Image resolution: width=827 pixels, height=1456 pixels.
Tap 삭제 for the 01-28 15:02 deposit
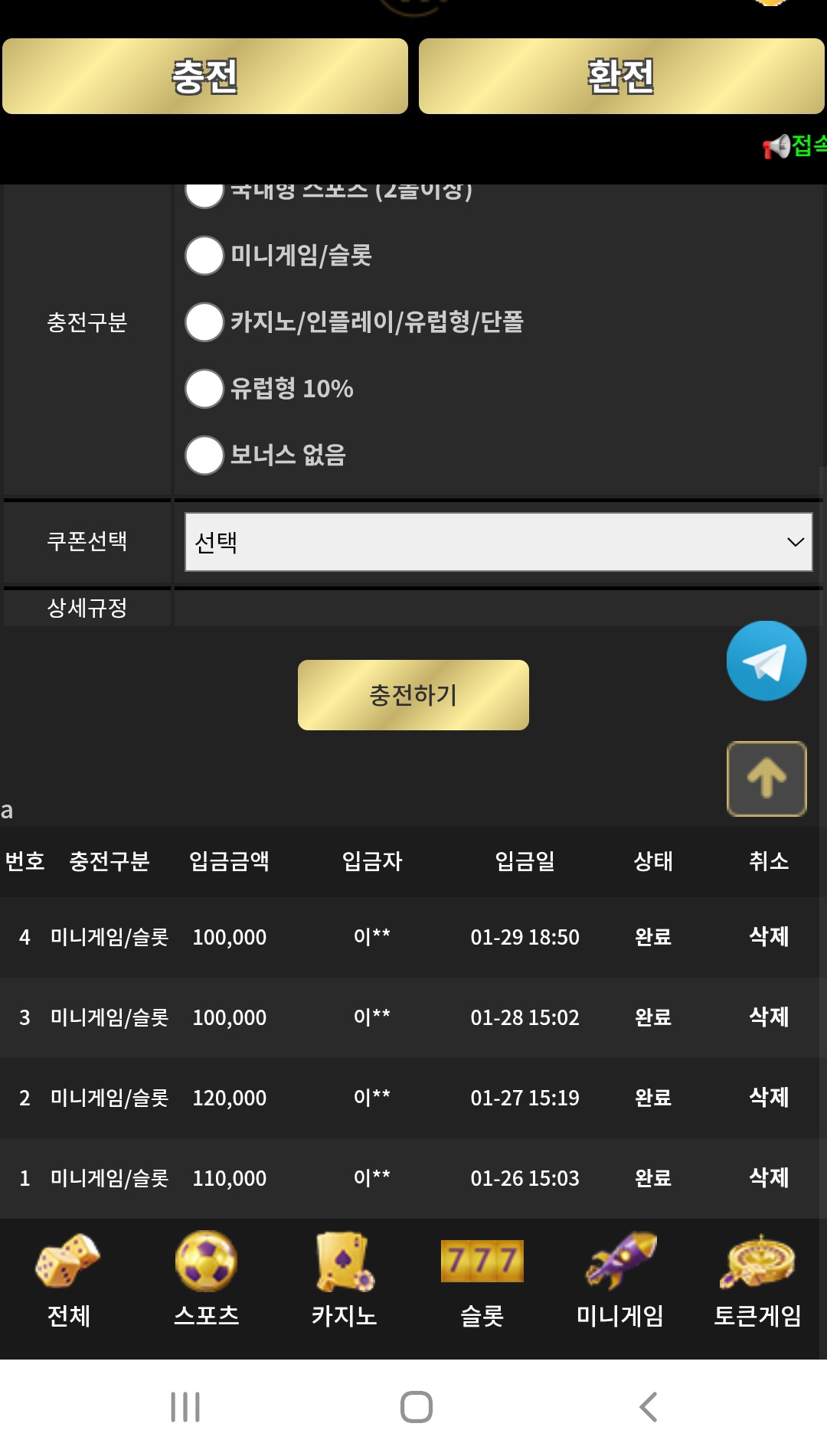pyautogui.click(x=768, y=1017)
